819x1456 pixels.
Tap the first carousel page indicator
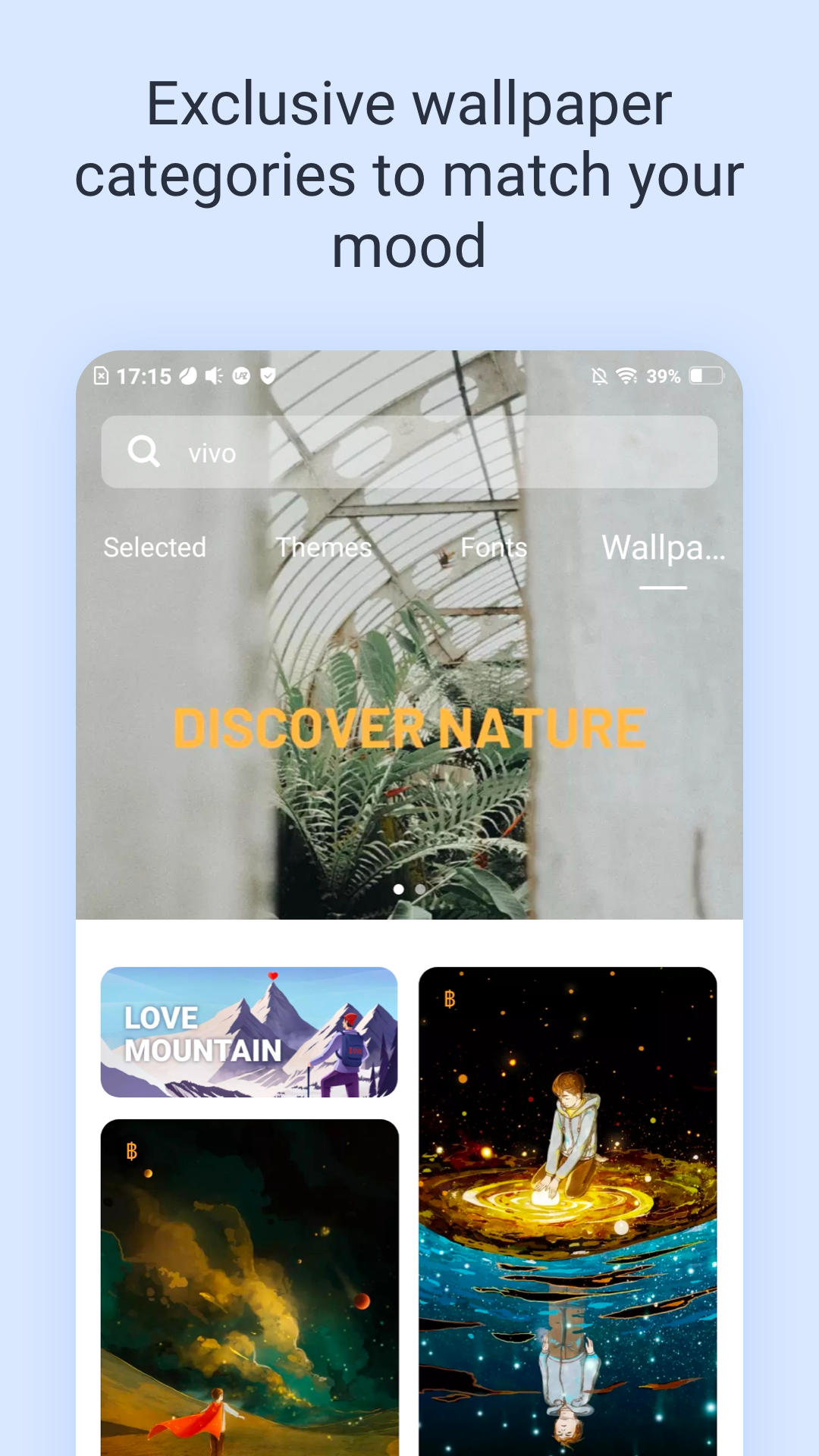(400, 887)
